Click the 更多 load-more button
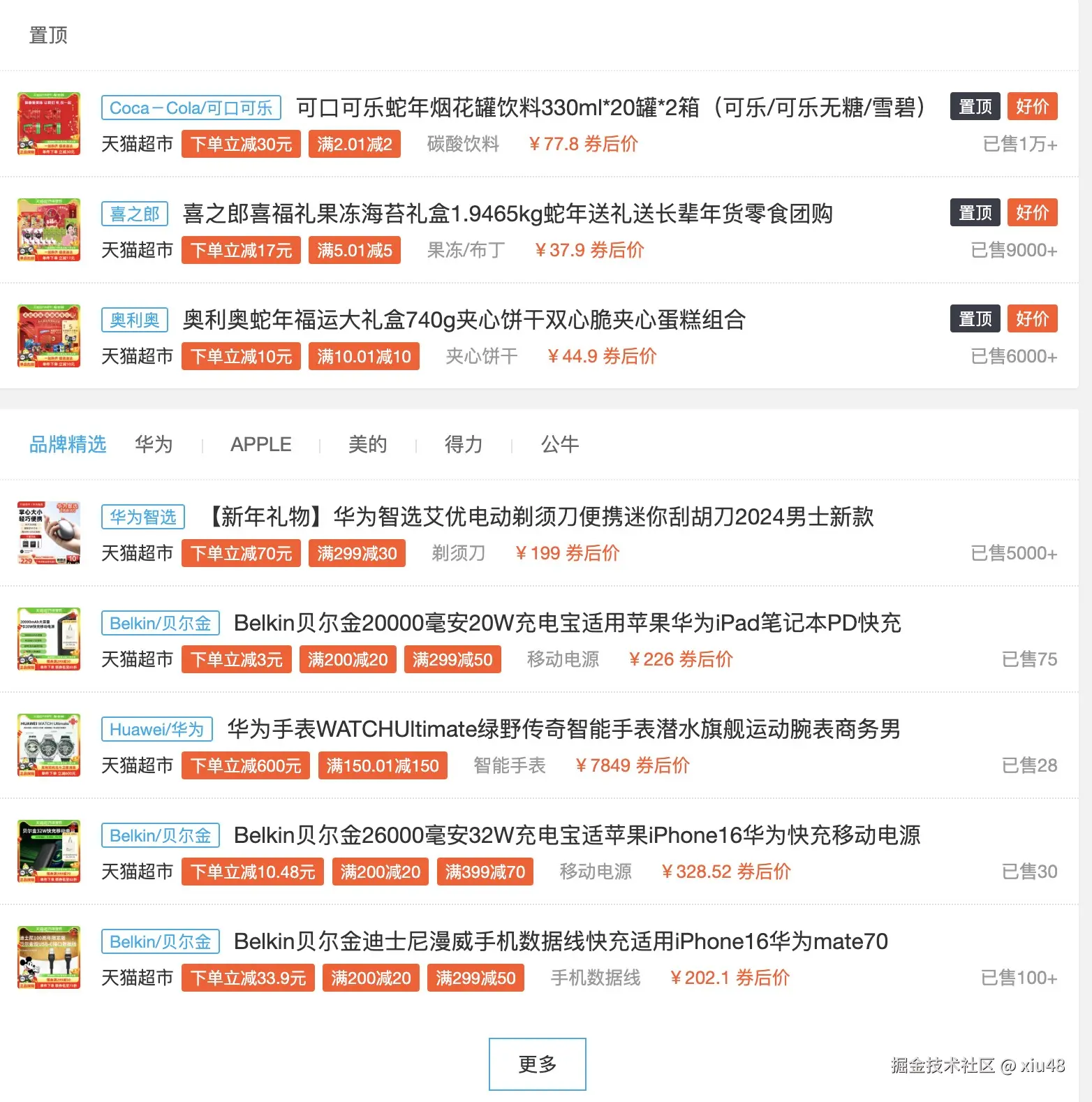 537,1064
